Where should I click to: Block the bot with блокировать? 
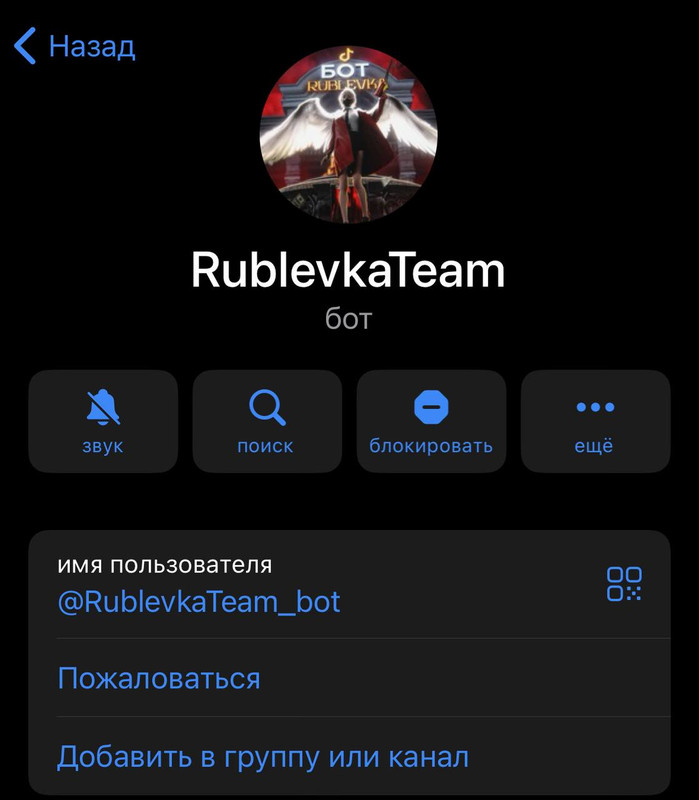pos(431,421)
